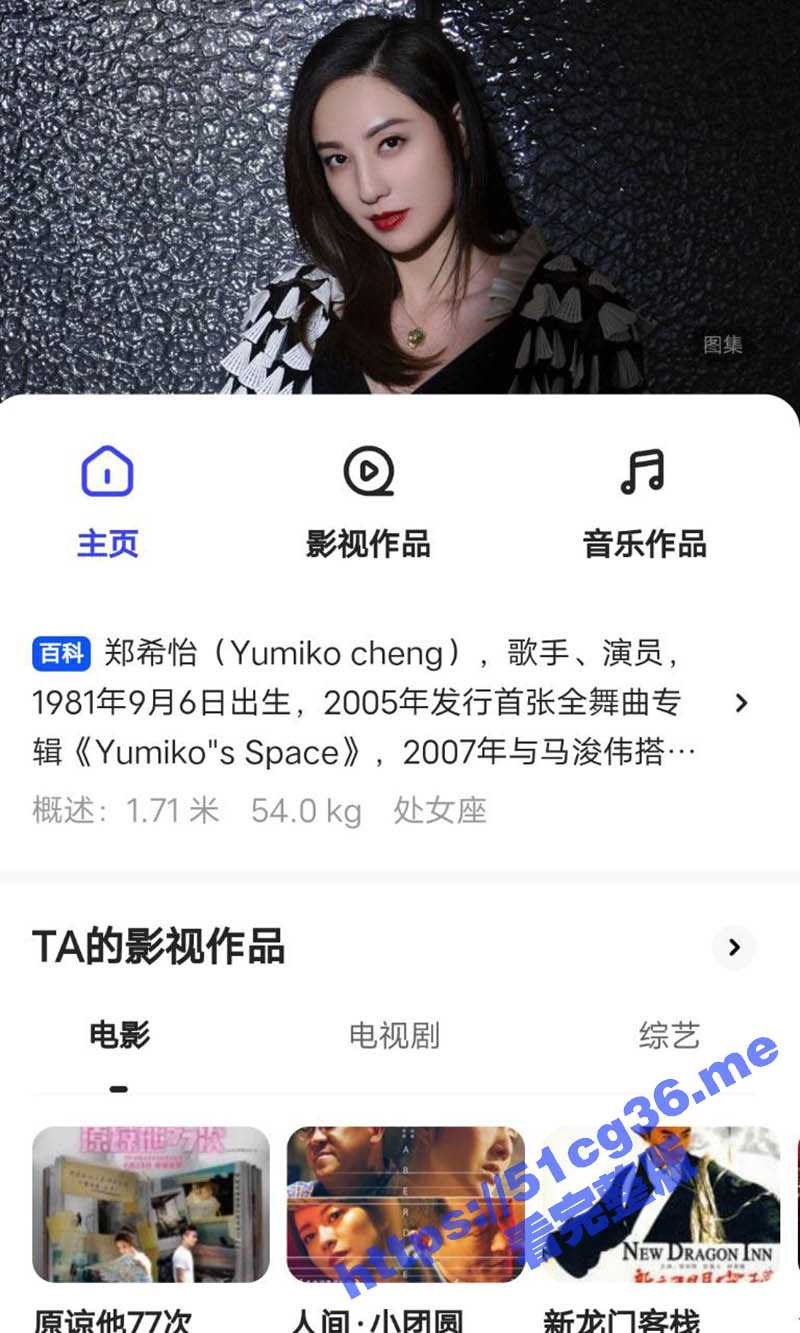Screen dimensions: 800x1333
Task: Open the movie 新龙门客栈
Action: click(x=661, y=1205)
